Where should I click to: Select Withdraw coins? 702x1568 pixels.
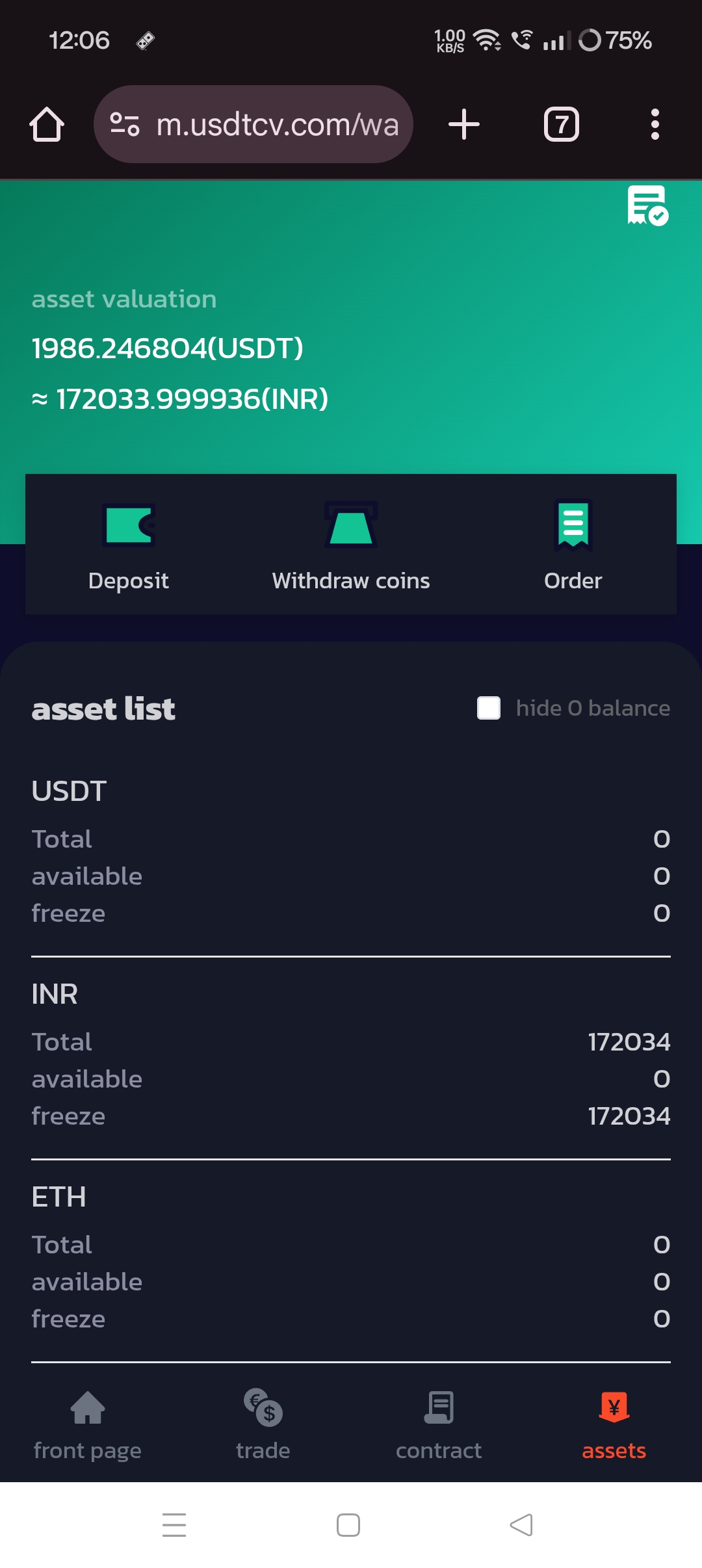pyautogui.click(x=351, y=546)
